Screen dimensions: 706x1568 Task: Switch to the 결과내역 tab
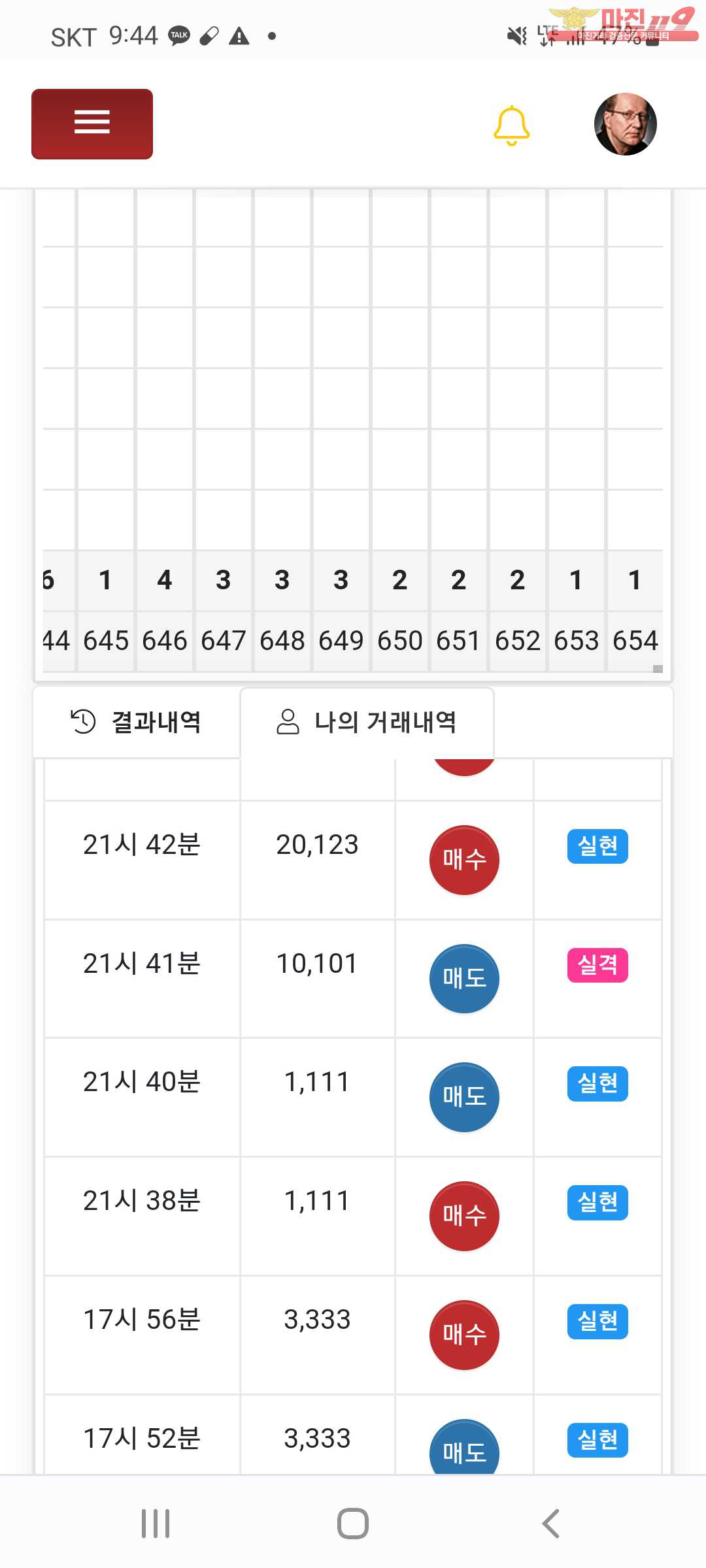[136, 722]
